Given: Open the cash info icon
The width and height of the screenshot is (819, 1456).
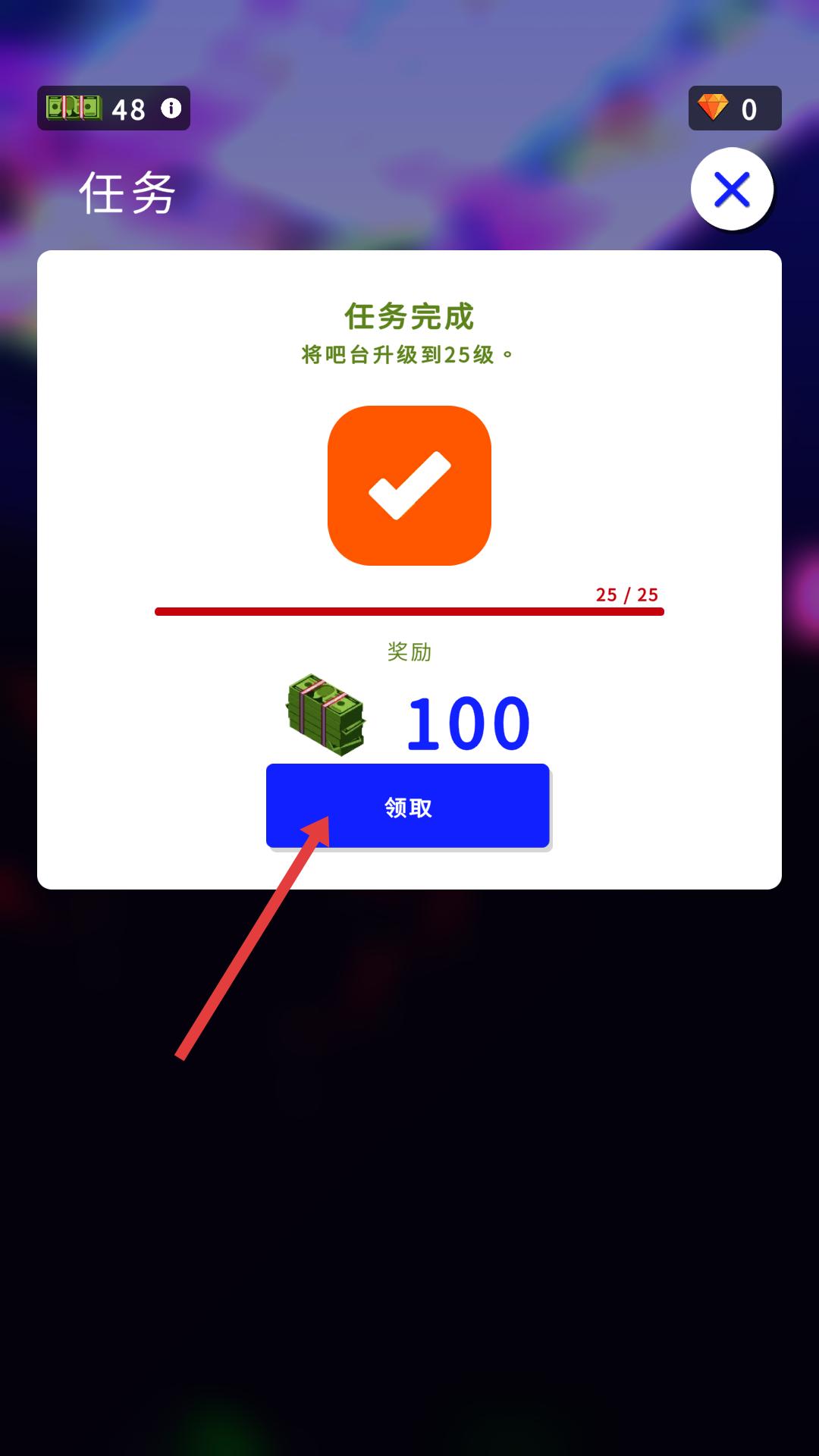Looking at the screenshot, I should click(171, 108).
